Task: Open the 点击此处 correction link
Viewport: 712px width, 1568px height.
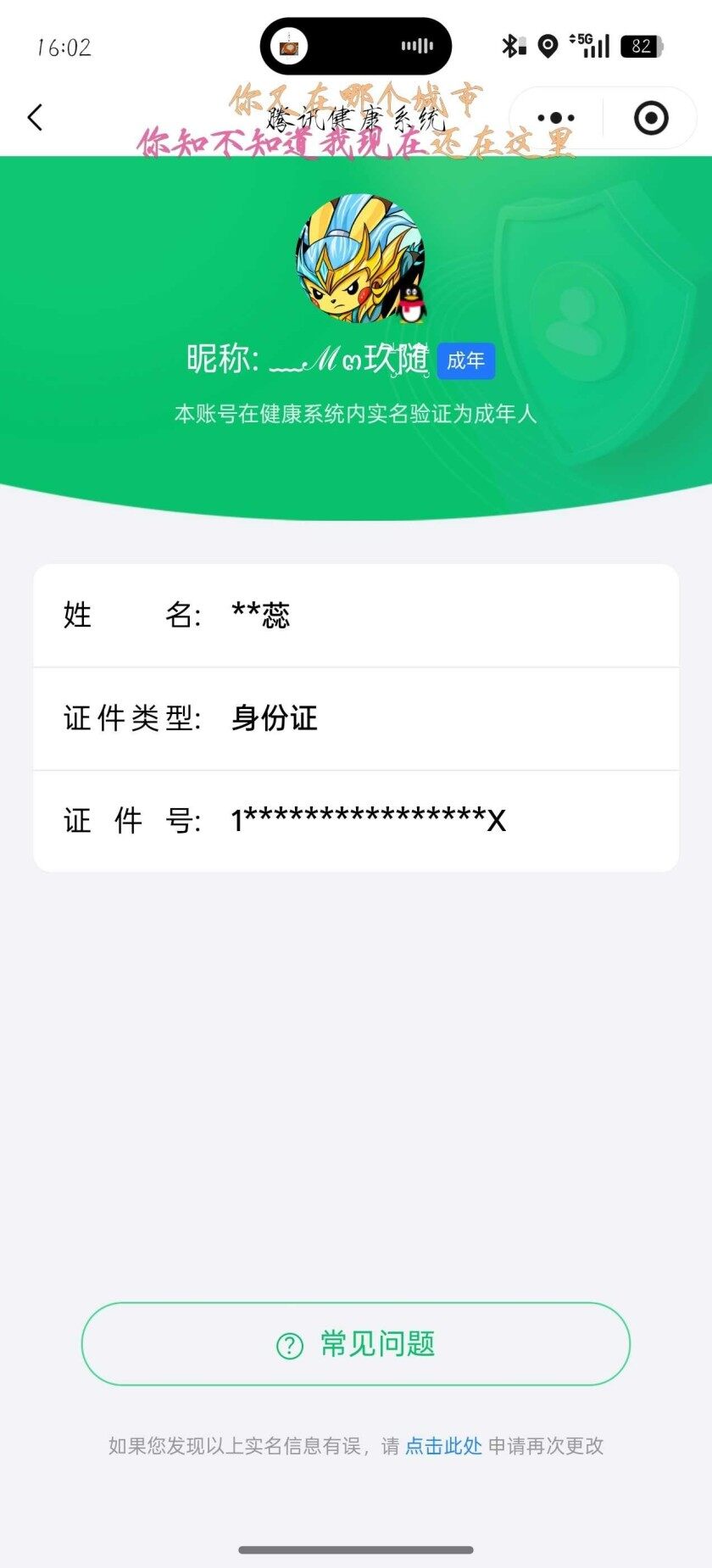Action: tap(443, 1446)
